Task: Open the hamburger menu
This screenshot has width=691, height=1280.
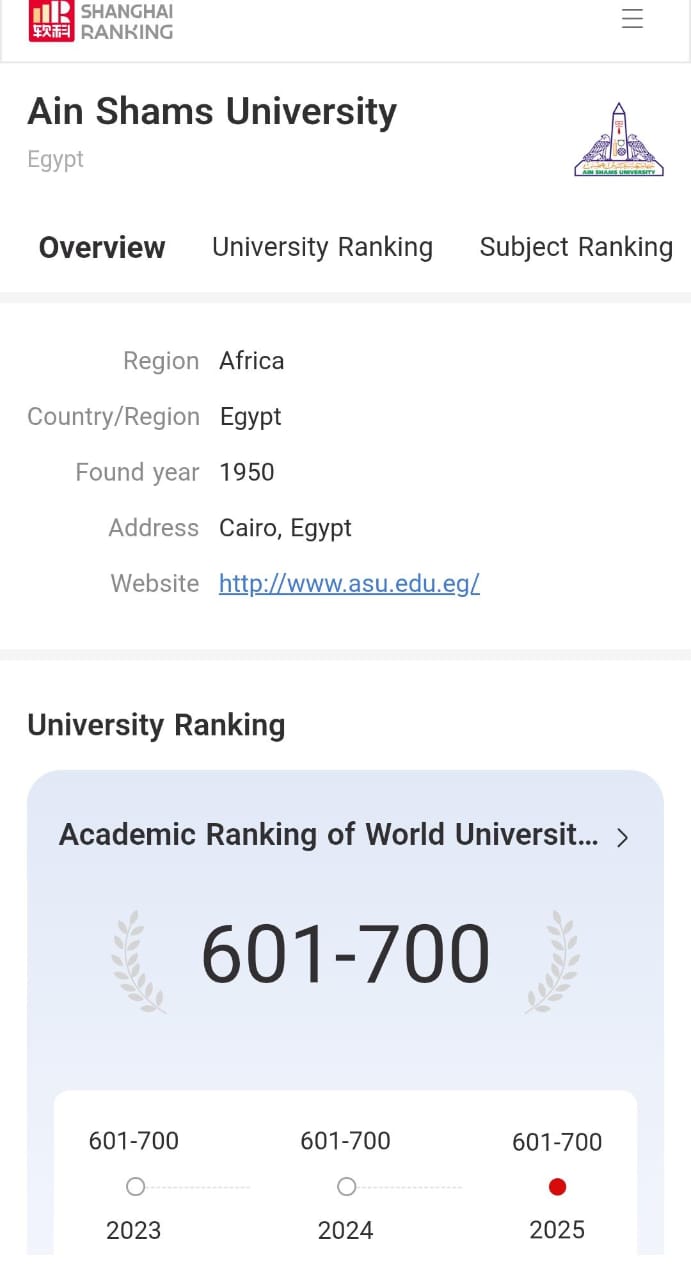Action: (x=632, y=19)
